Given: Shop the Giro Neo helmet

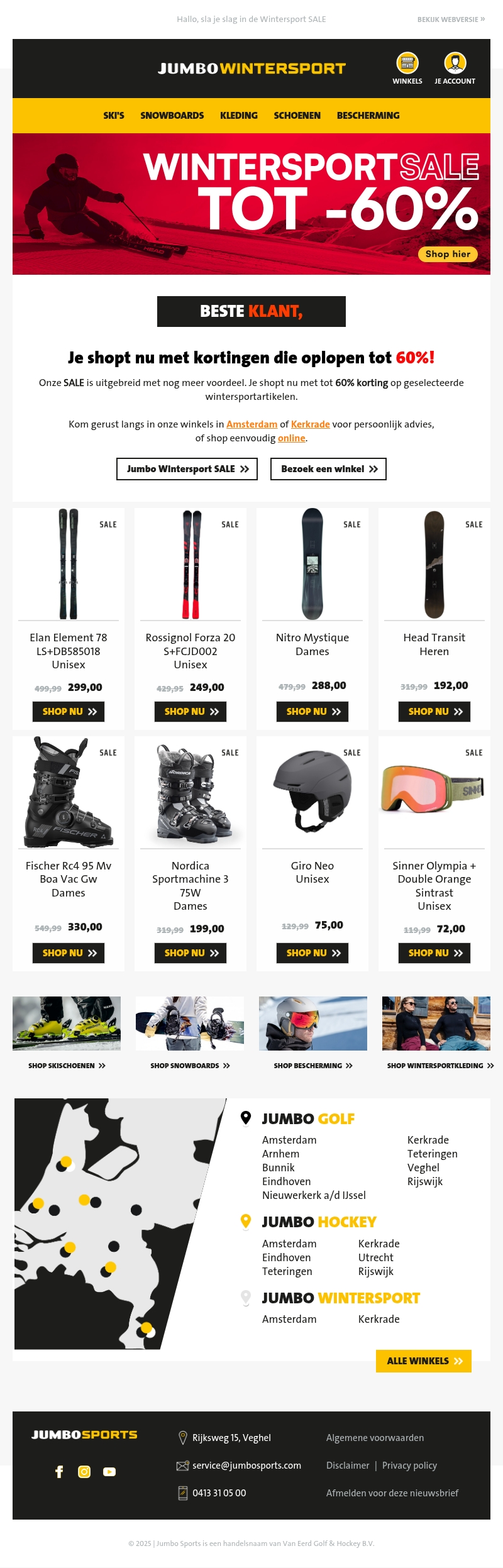Looking at the screenshot, I should click(312, 953).
